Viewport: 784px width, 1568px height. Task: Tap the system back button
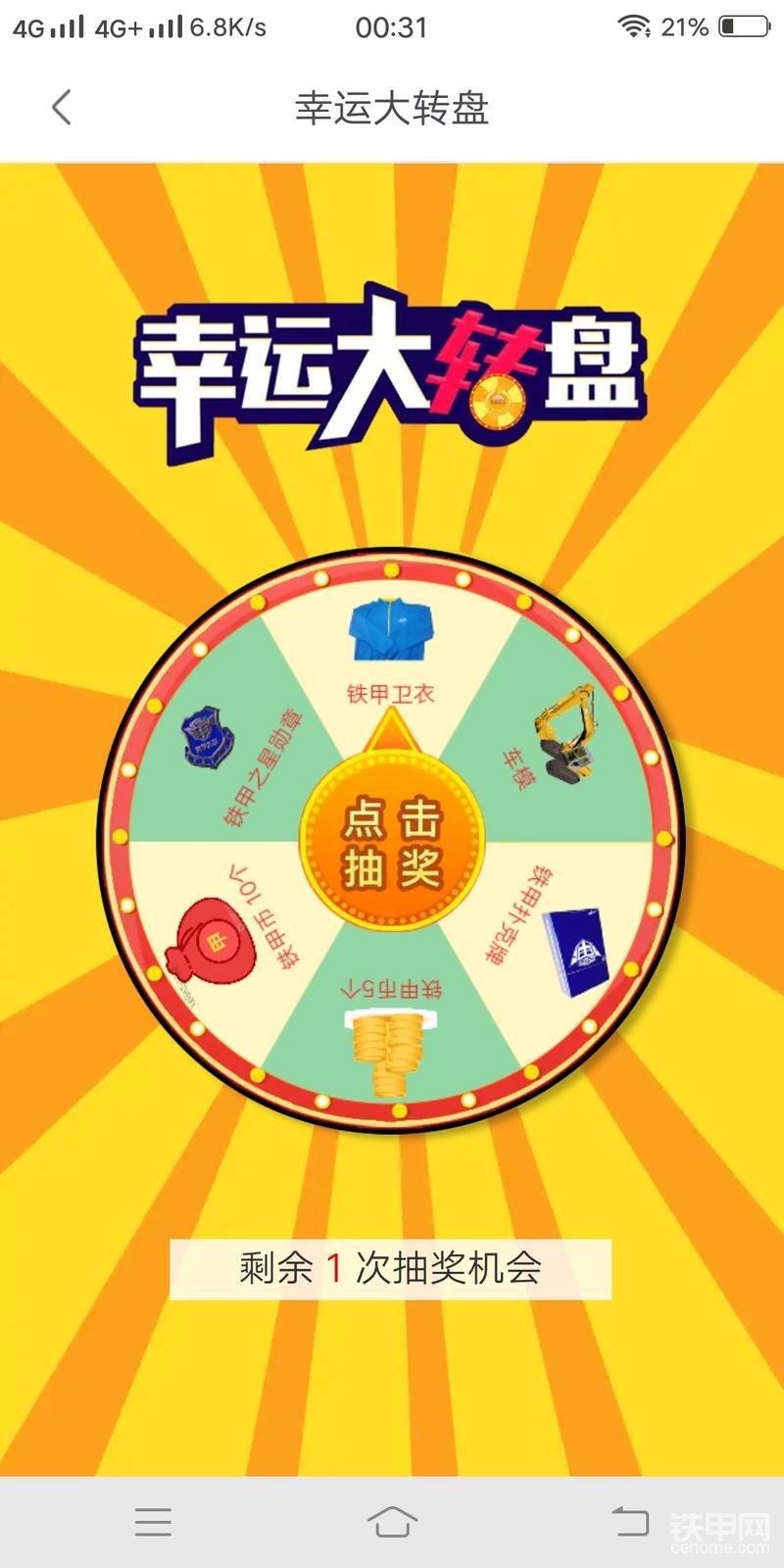(x=630, y=1522)
